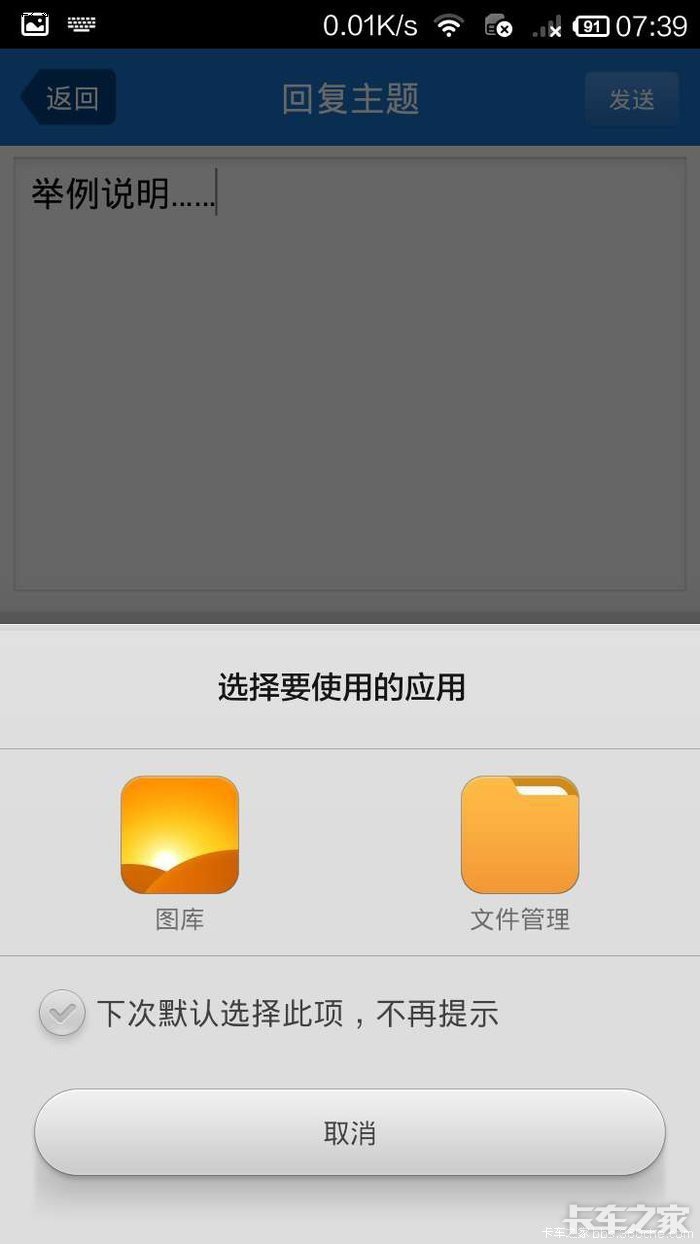
Task: Focus the reply text field
Action: [350, 372]
